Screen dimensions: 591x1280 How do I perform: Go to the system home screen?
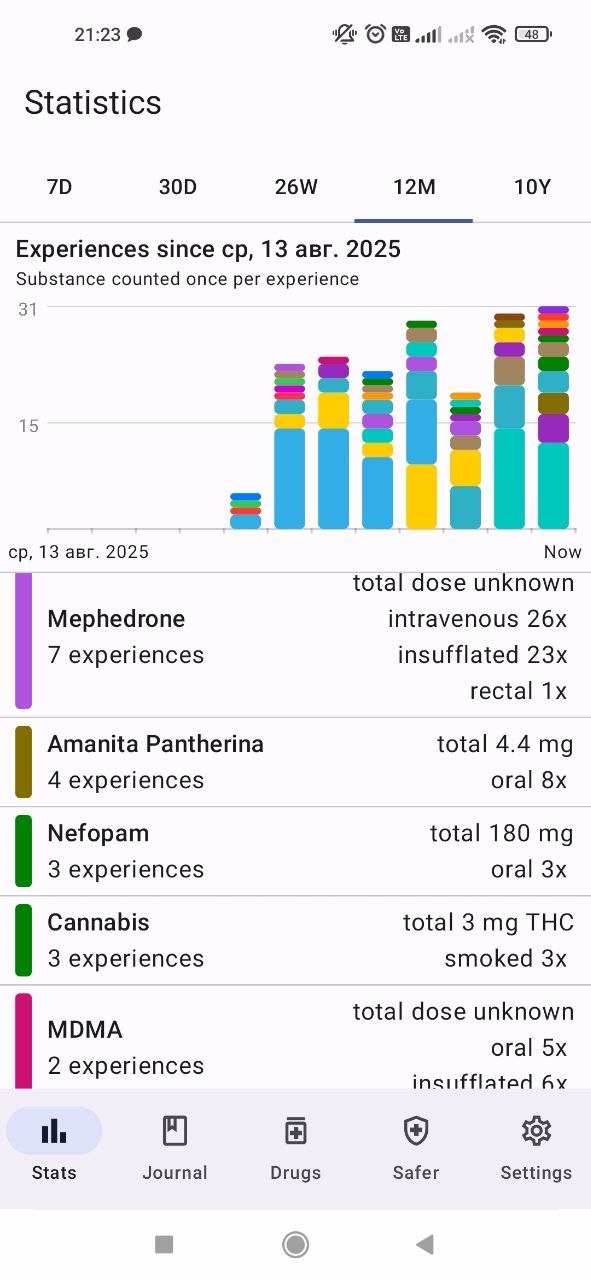tap(295, 1244)
